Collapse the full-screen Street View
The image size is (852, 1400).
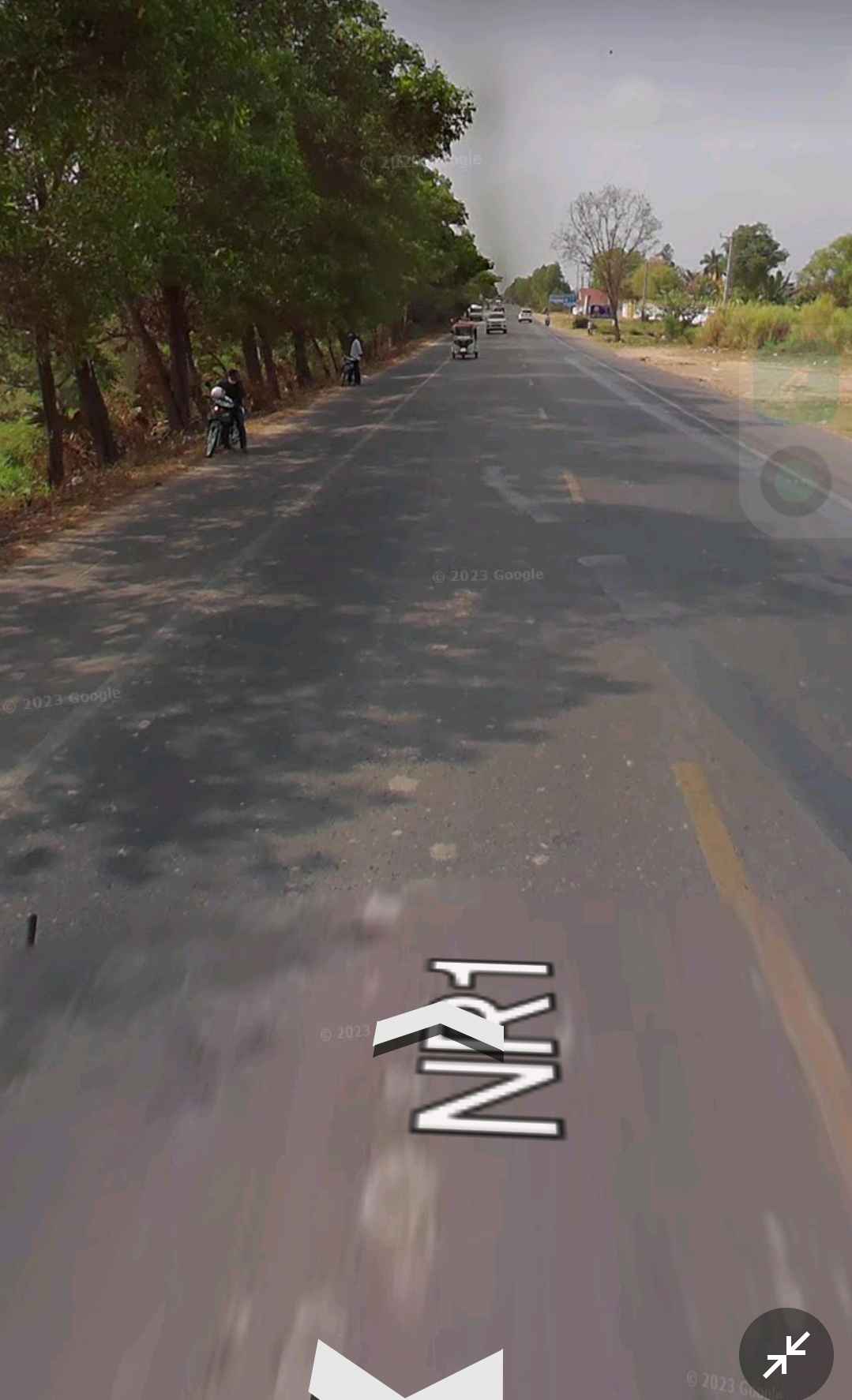pyautogui.click(x=785, y=1354)
